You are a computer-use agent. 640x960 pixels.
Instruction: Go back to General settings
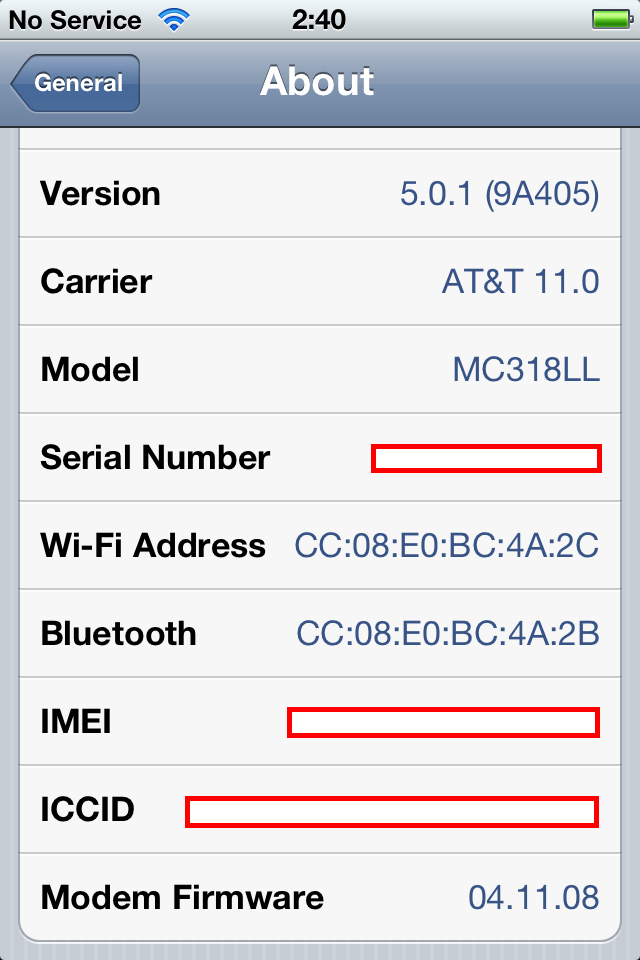click(76, 84)
